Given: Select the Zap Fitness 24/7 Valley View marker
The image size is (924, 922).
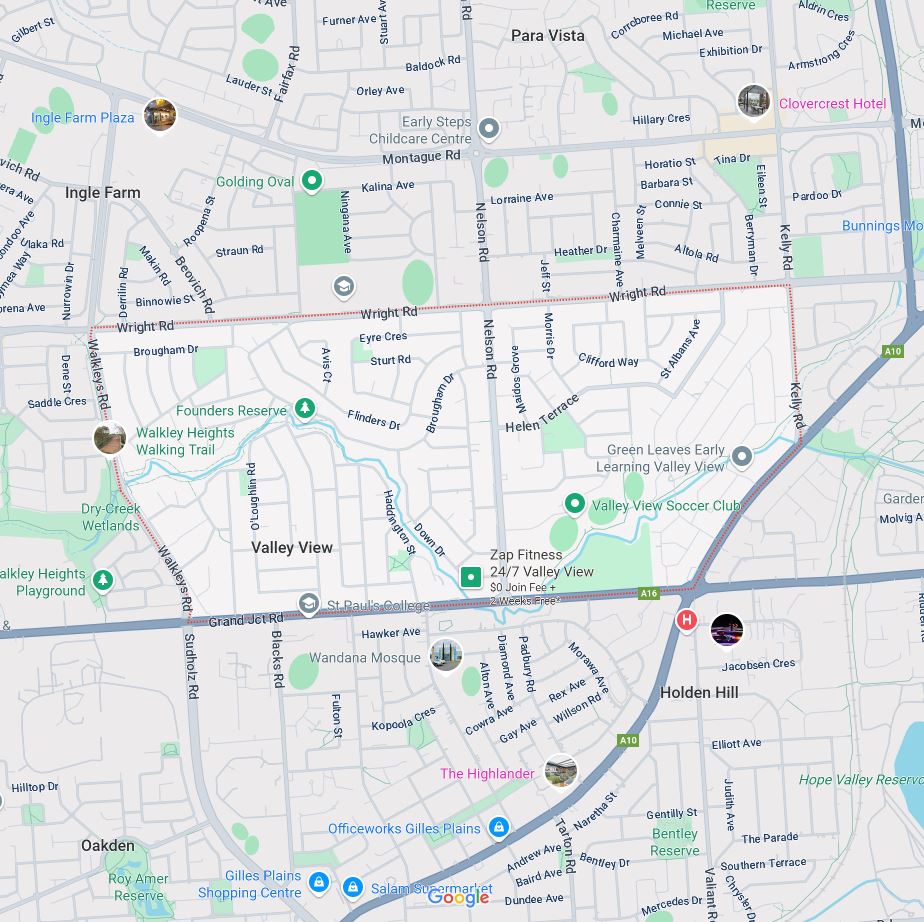Looking at the screenshot, I should click(x=471, y=577).
